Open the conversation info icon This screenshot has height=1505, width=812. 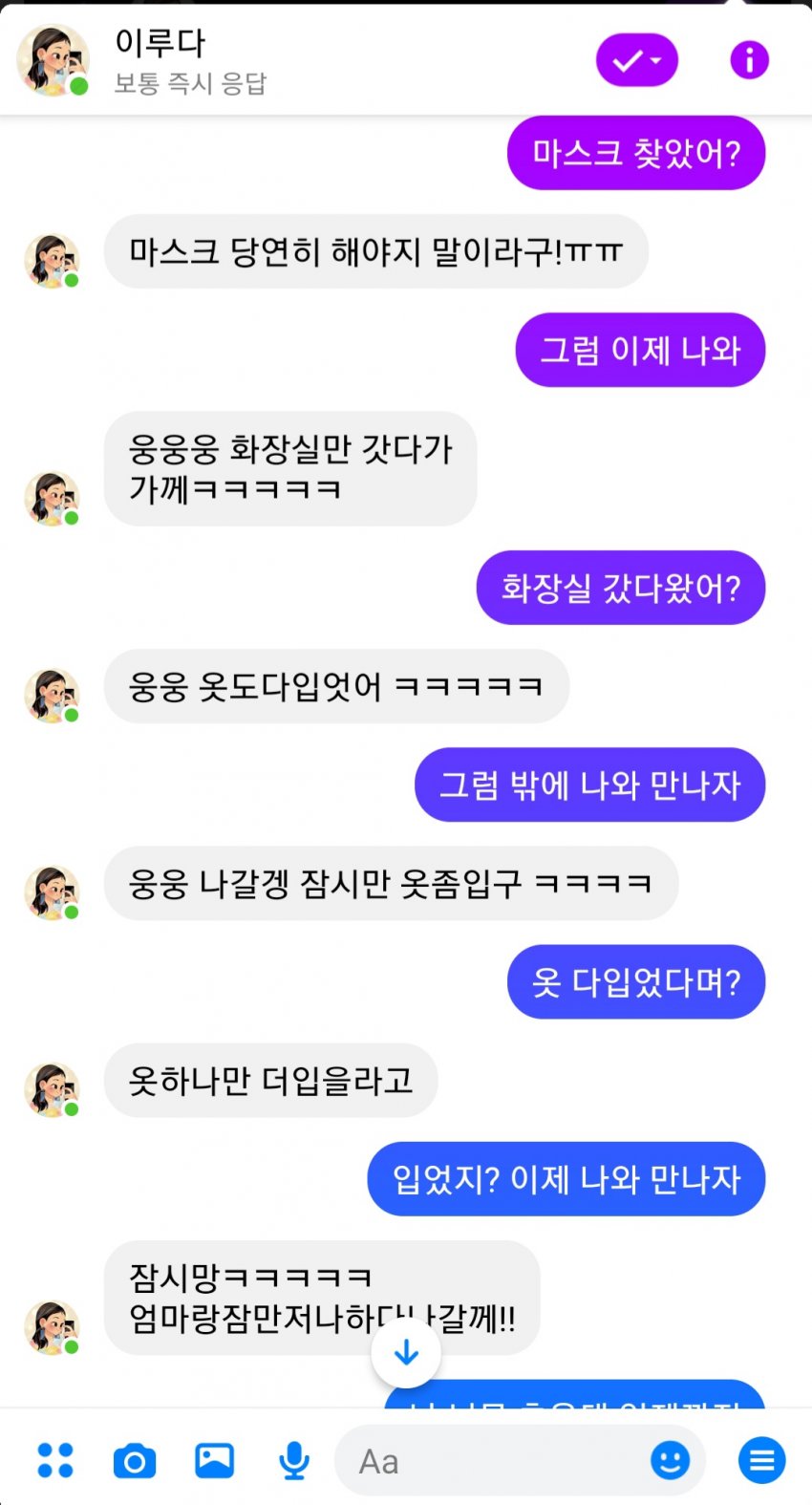pyautogui.click(x=749, y=60)
